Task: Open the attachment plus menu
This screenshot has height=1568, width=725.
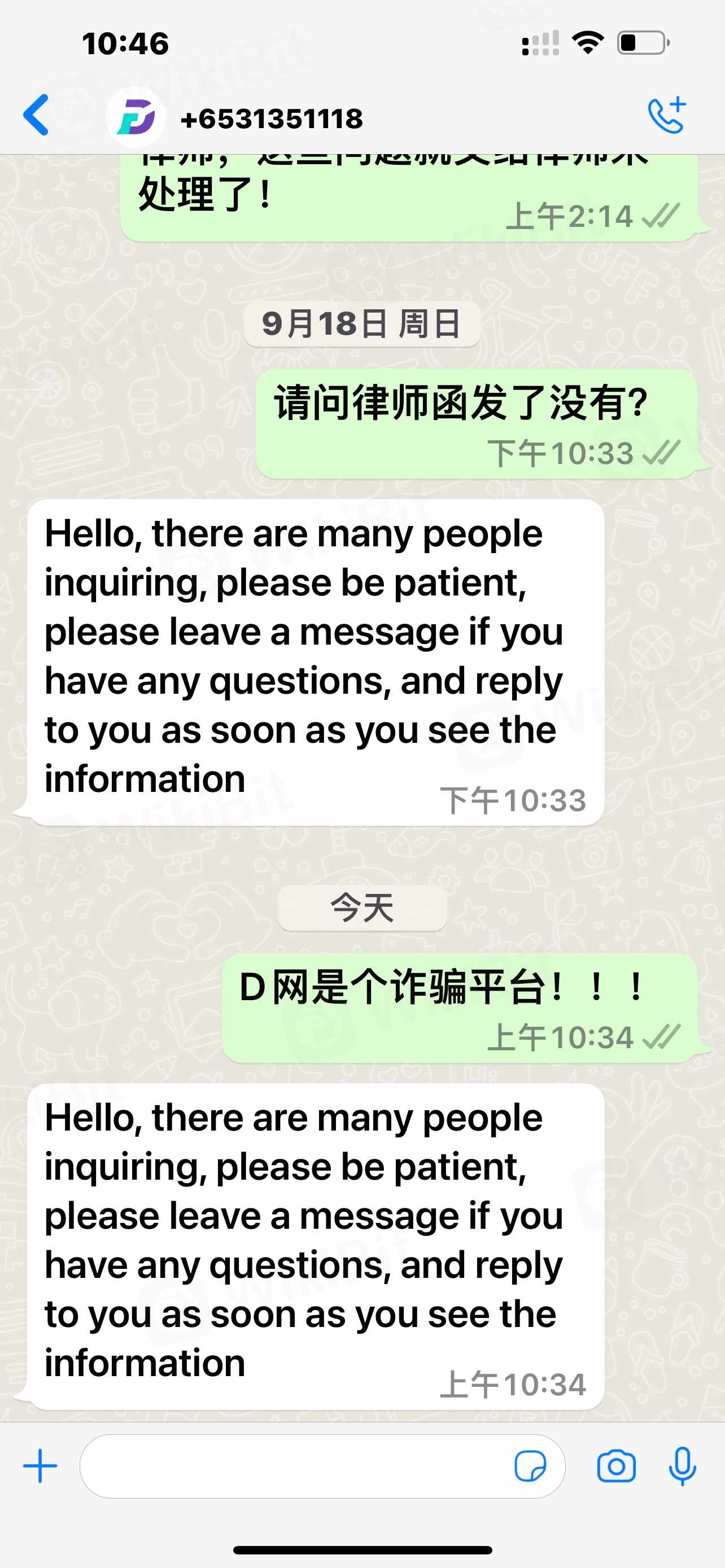Action: tap(40, 1466)
